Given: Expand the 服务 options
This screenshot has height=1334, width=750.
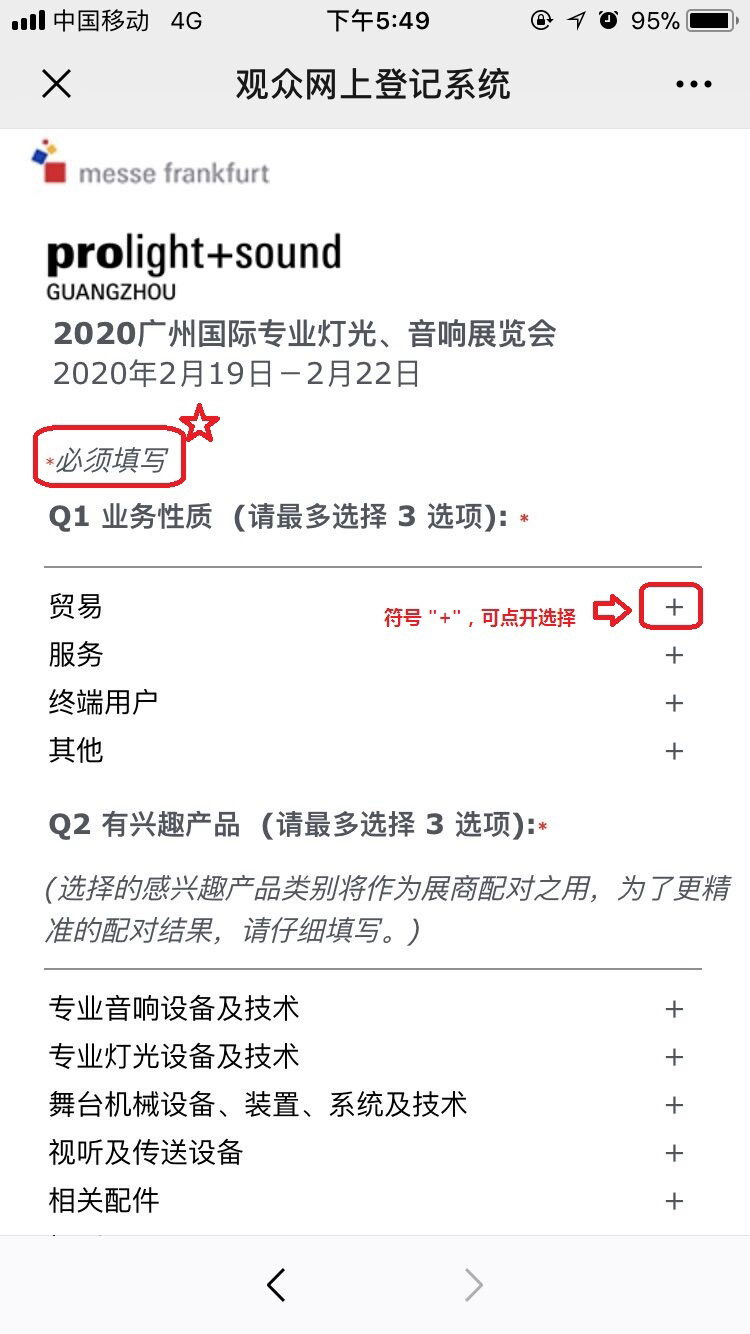Looking at the screenshot, I should click(674, 655).
